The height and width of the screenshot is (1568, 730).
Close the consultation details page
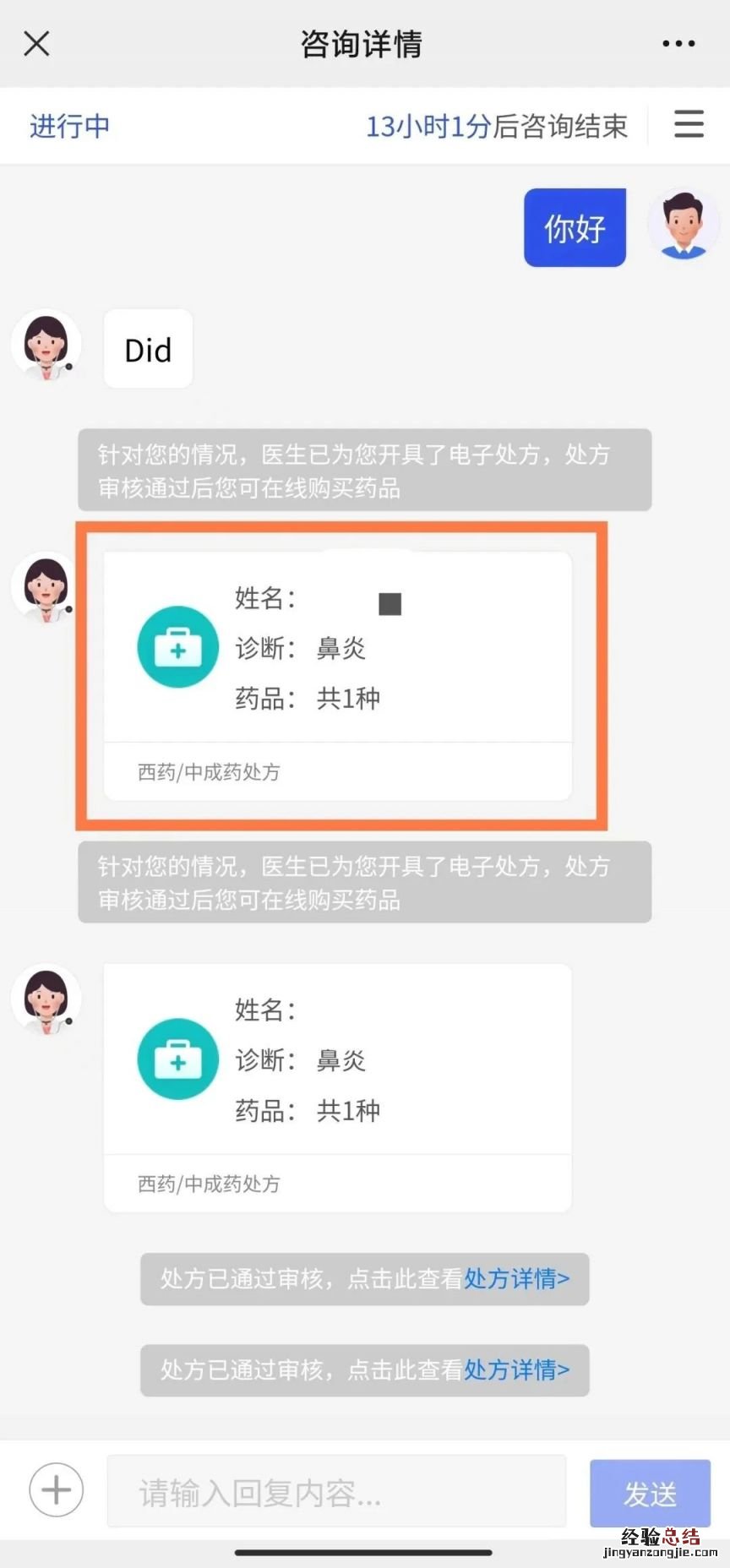36,43
